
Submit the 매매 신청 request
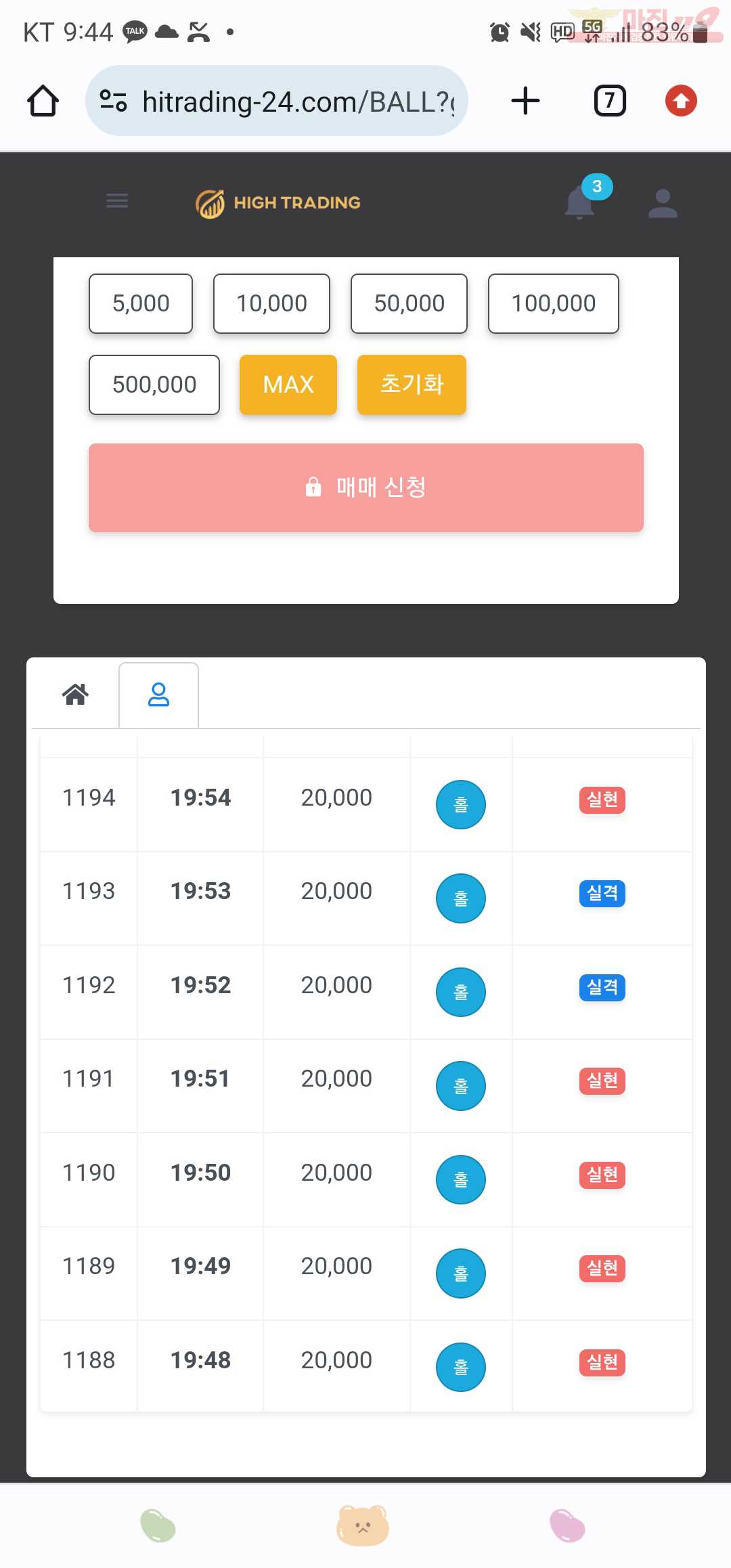[x=366, y=487]
